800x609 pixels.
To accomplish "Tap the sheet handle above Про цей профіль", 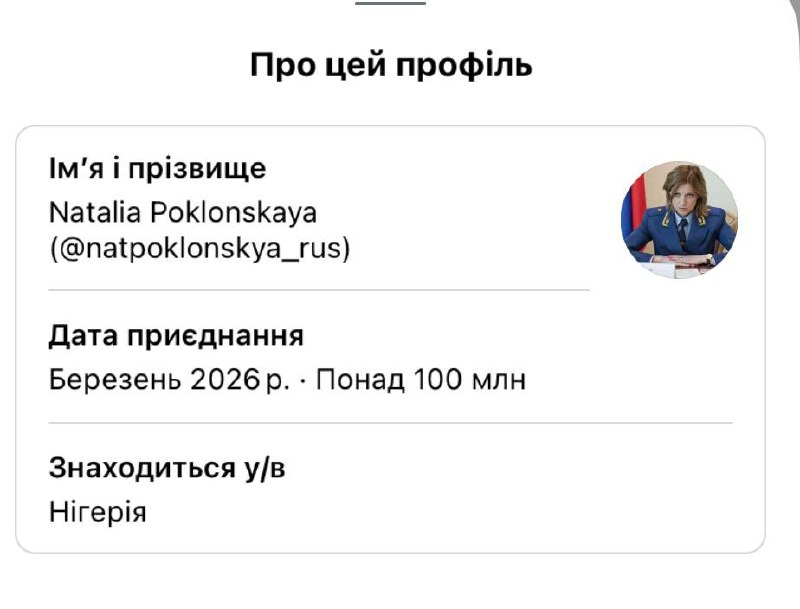I will coord(391,3).
